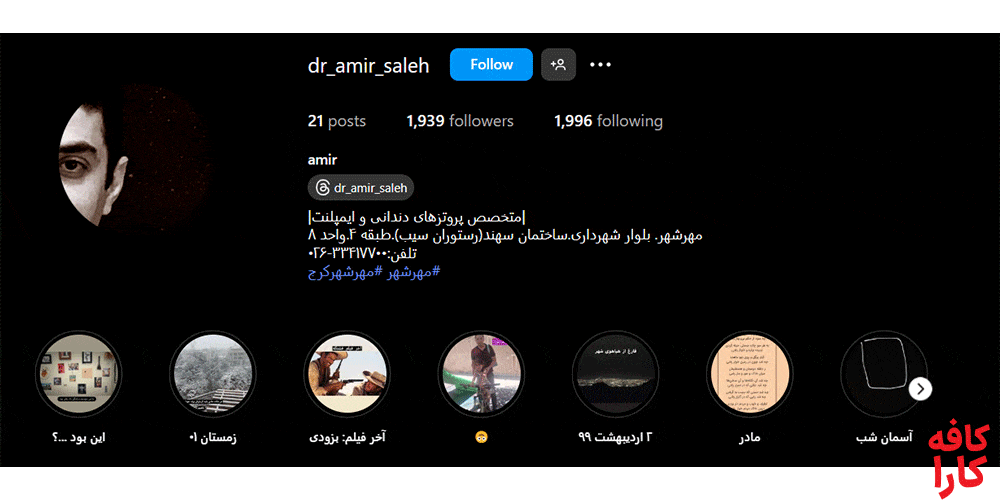The height and width of the screenshot is (500, 1000).
Task: Open the ۲ اردیبهشت ۹۹ highlight
Action: point(615,375)
